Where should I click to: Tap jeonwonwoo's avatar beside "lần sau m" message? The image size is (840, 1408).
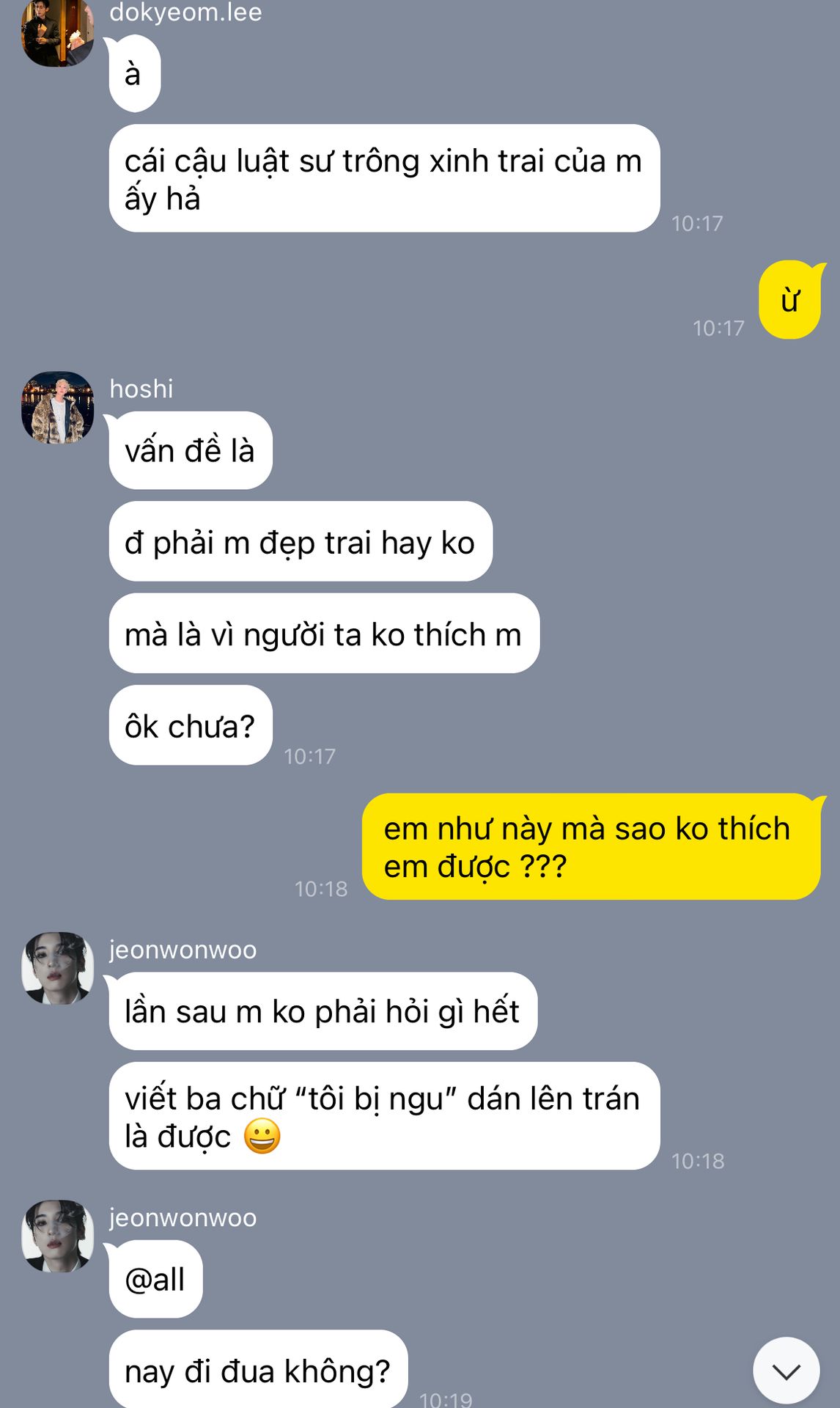[58, 968]
